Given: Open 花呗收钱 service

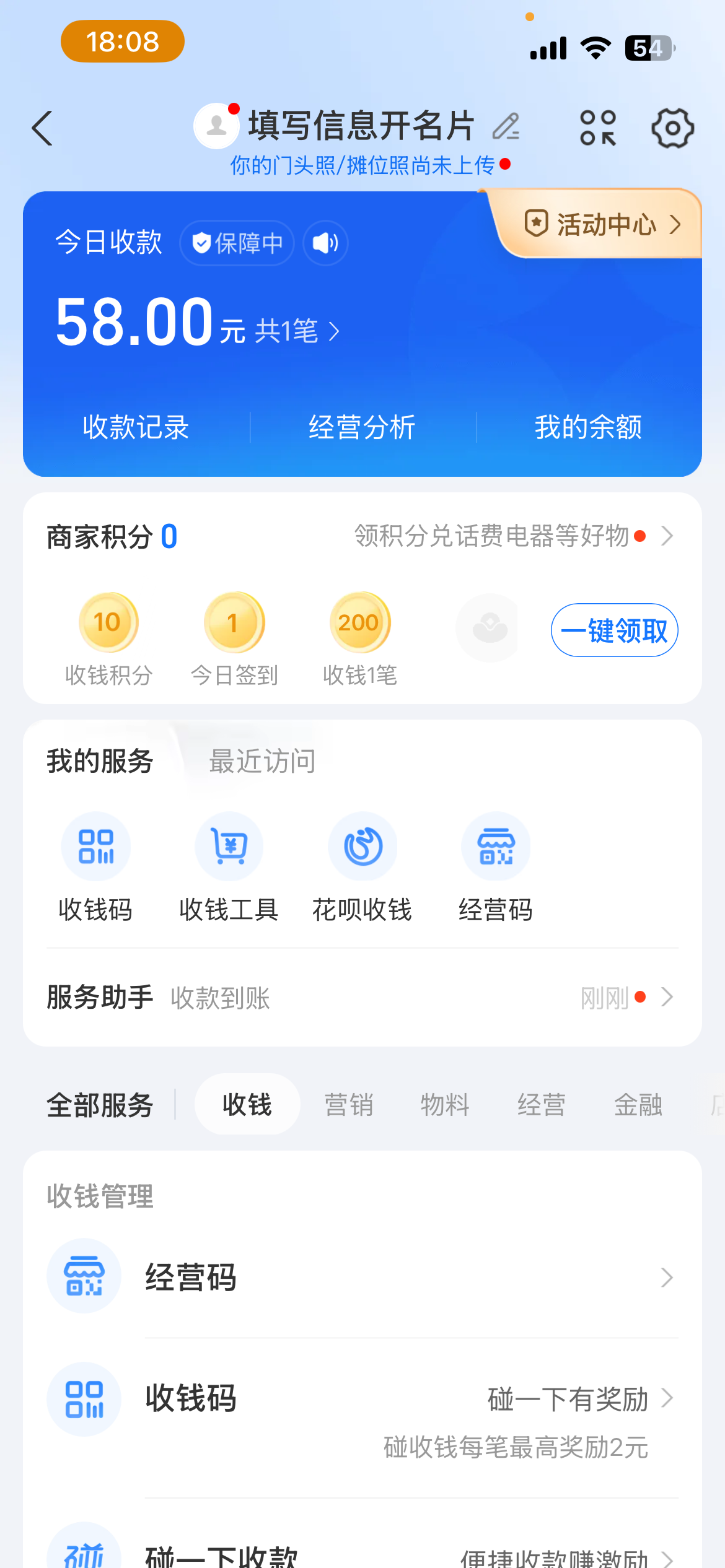Looking at the screenshot, I should [362, 867].
